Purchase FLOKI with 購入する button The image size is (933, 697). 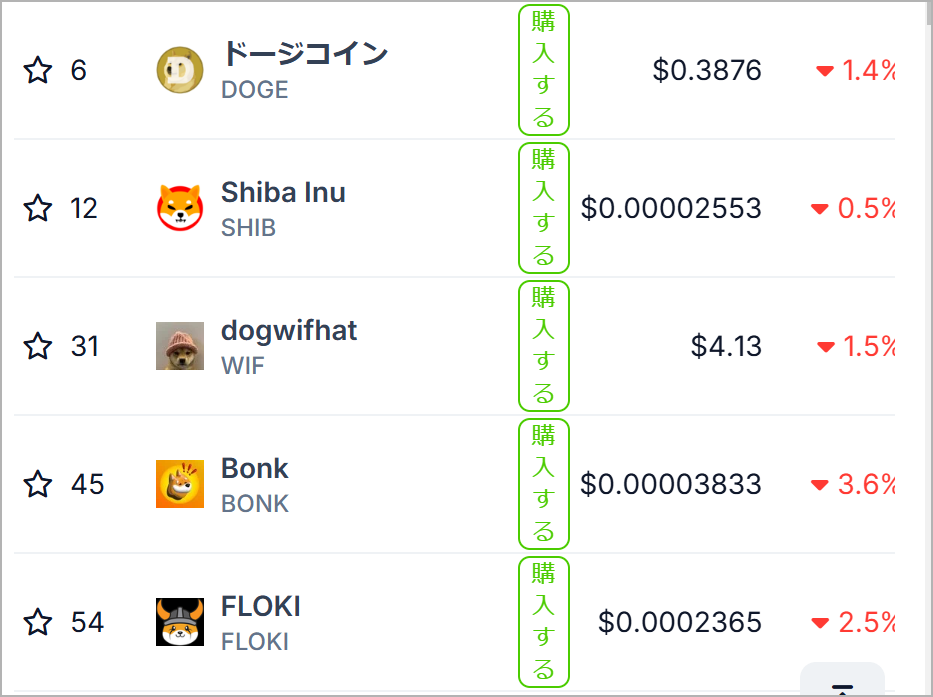tap(543, 622)
